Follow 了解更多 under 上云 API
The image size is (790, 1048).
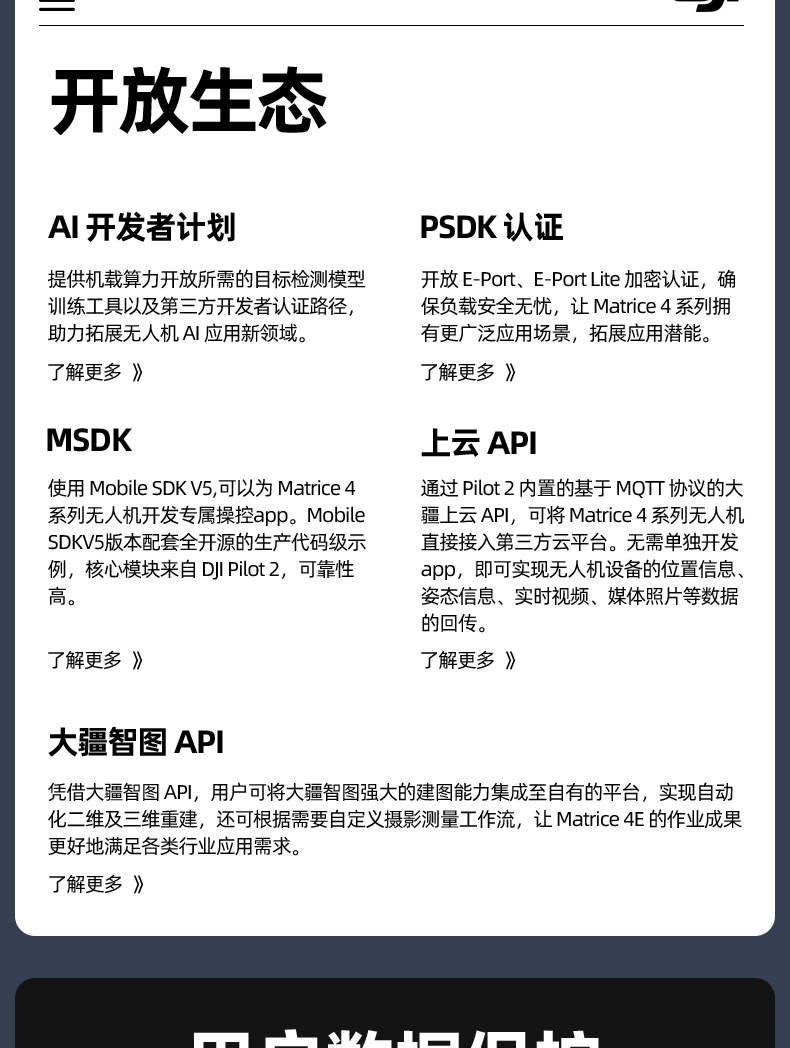click(x=469, y=660)
